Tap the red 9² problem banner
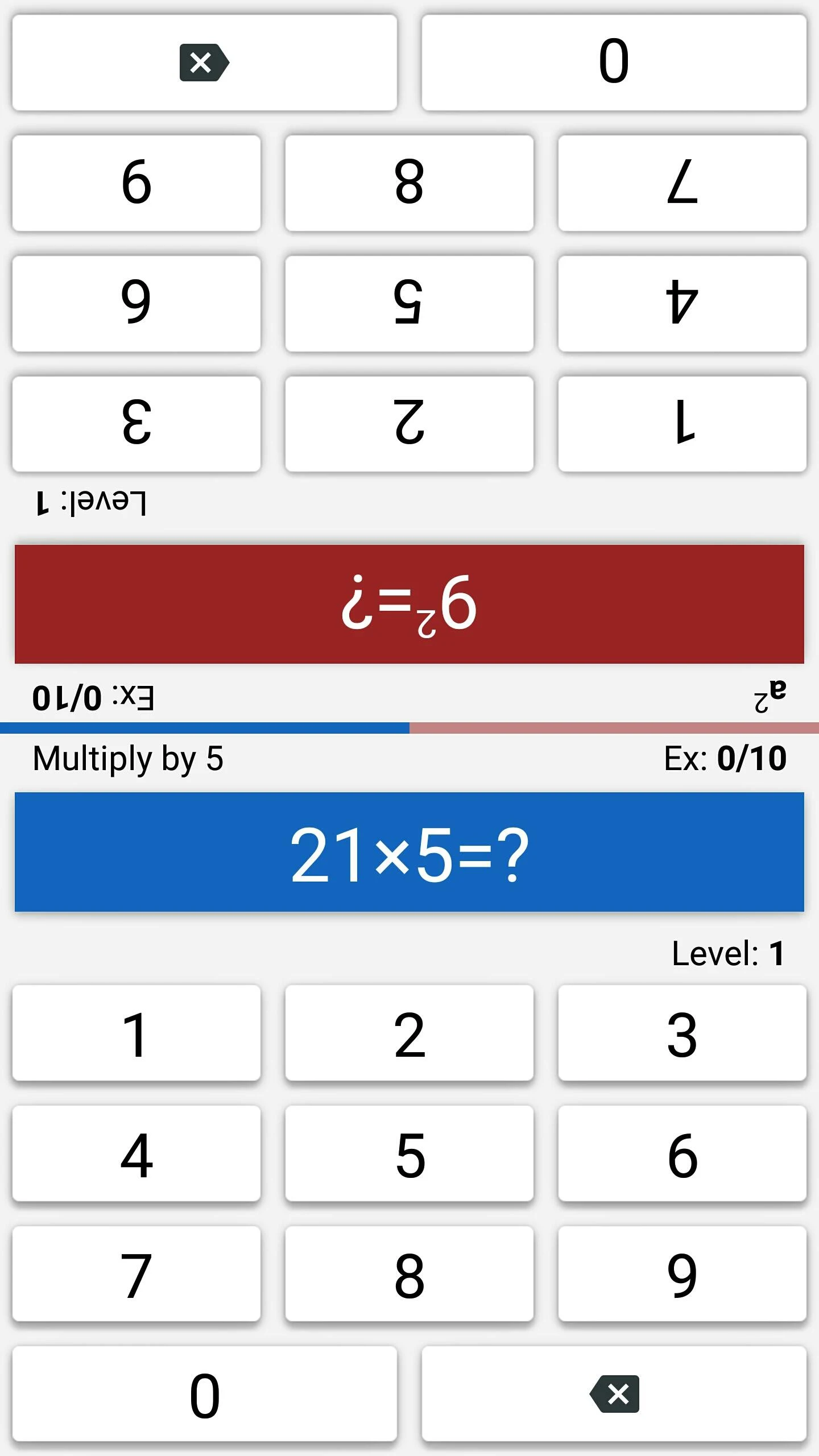The width and height of the screenshot is (819, 1456). (x=409, y=603)
